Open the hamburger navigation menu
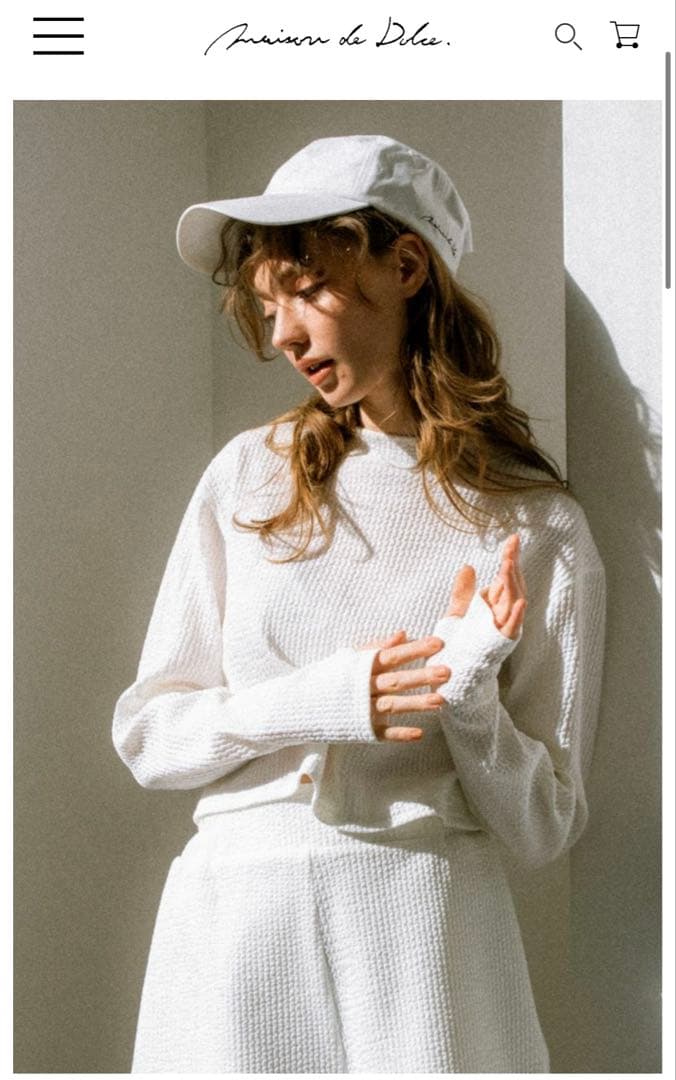 pos(58,36)
